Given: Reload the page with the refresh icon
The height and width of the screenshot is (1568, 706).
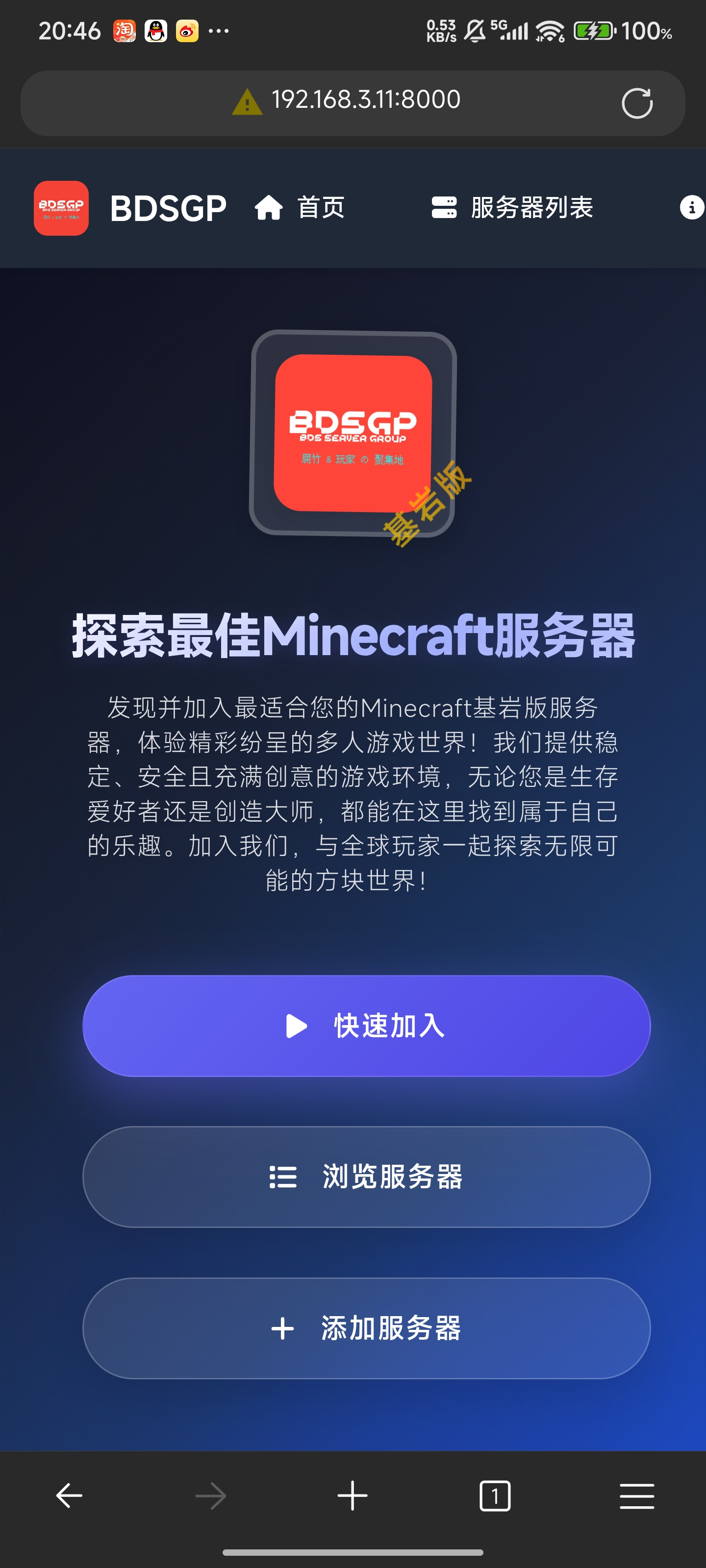Looking at the screenshot, I should pos(636,103).
